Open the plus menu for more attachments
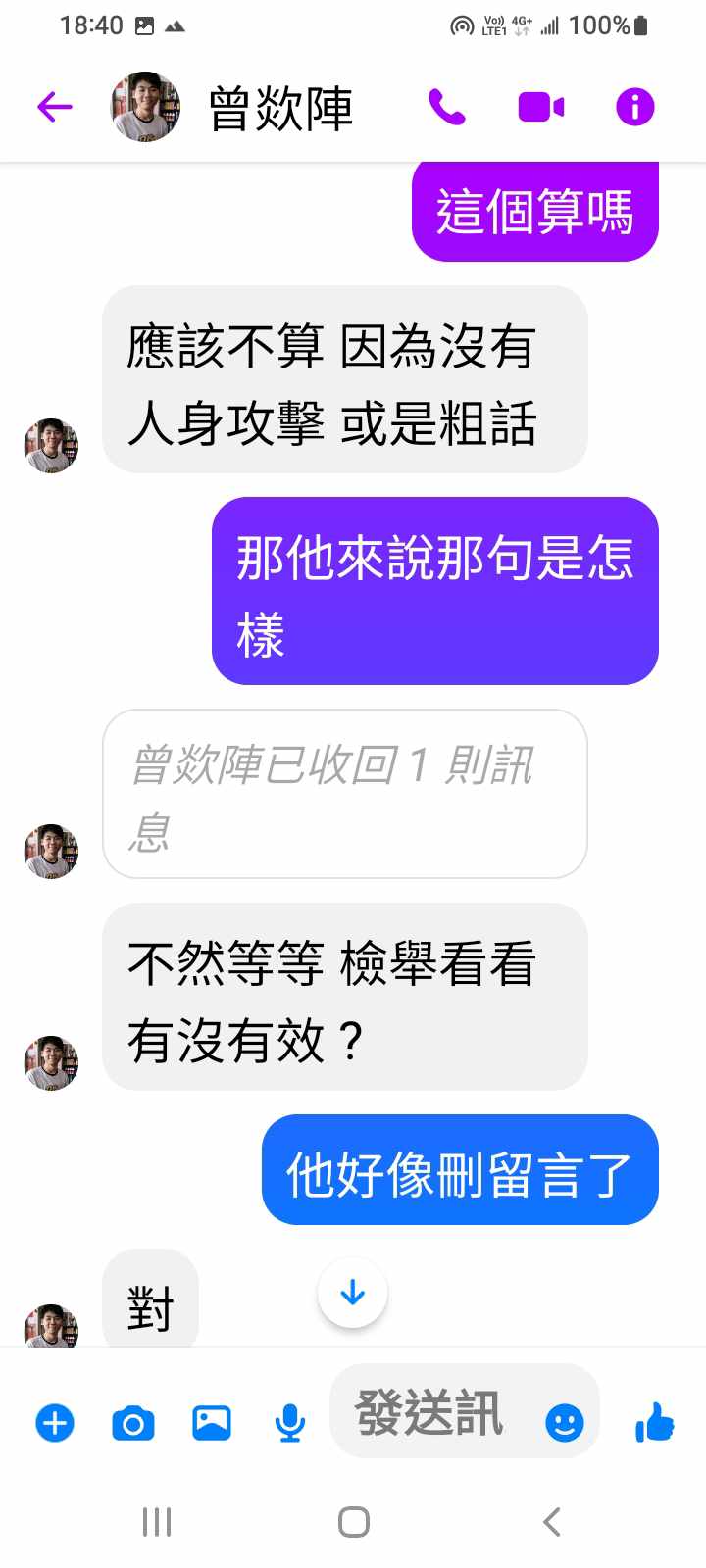The image size is (706, 1568). 55,1422
